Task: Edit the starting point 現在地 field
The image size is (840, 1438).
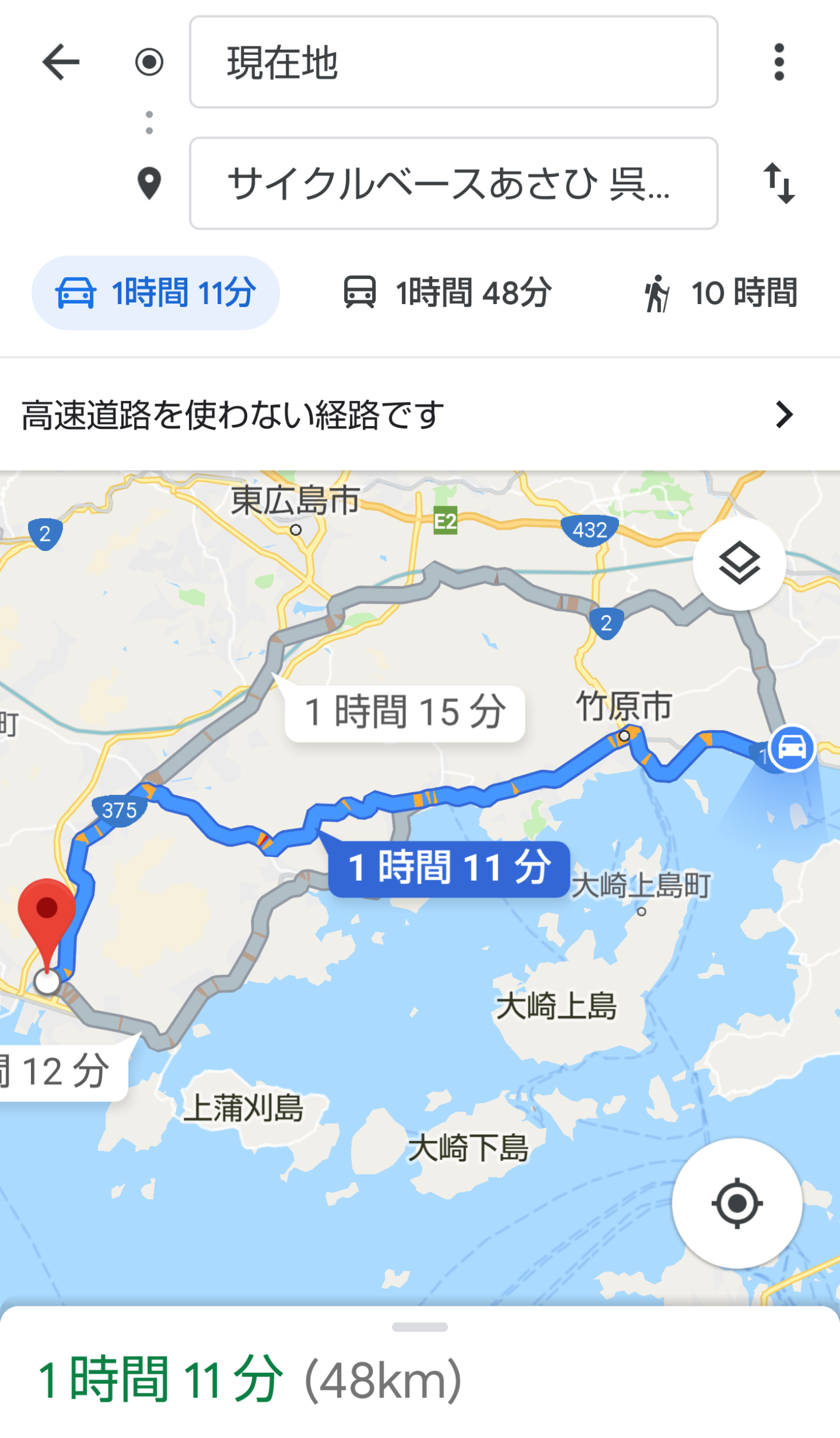Action: pyautogui.click(x=453, y=62)
